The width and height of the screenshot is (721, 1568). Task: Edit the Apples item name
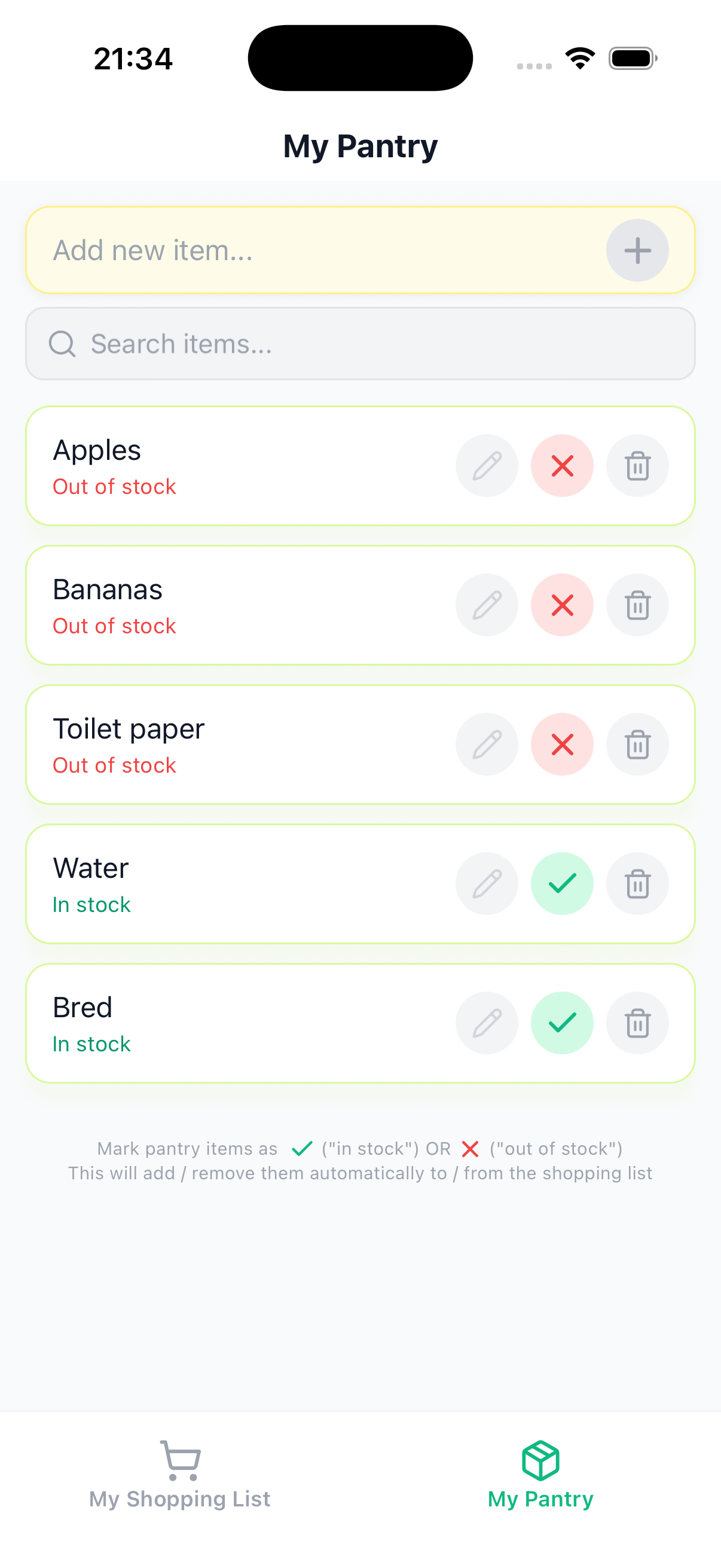pos(487,466)
